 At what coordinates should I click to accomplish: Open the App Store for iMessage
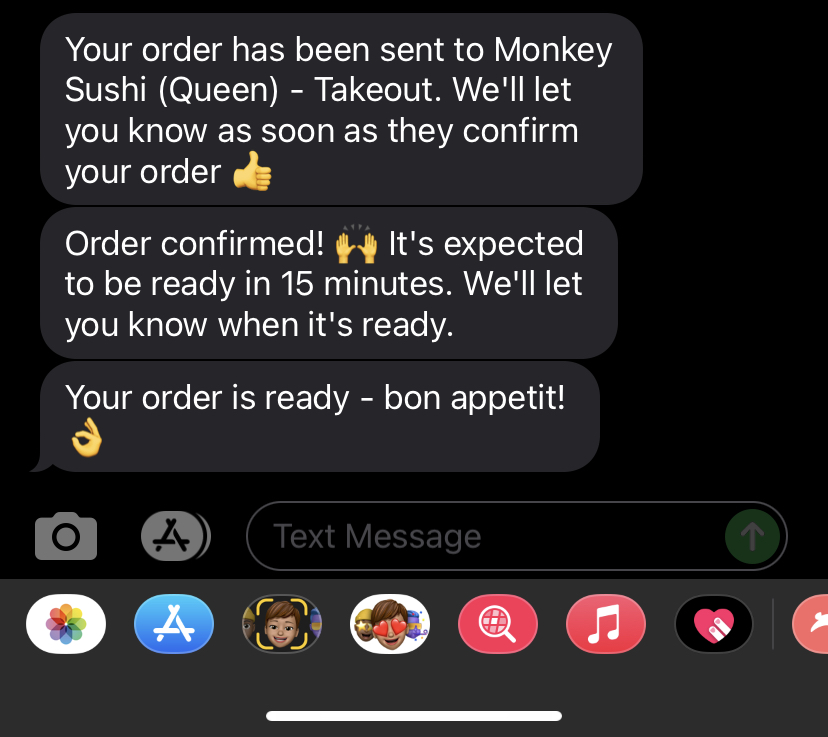[174, 624]
